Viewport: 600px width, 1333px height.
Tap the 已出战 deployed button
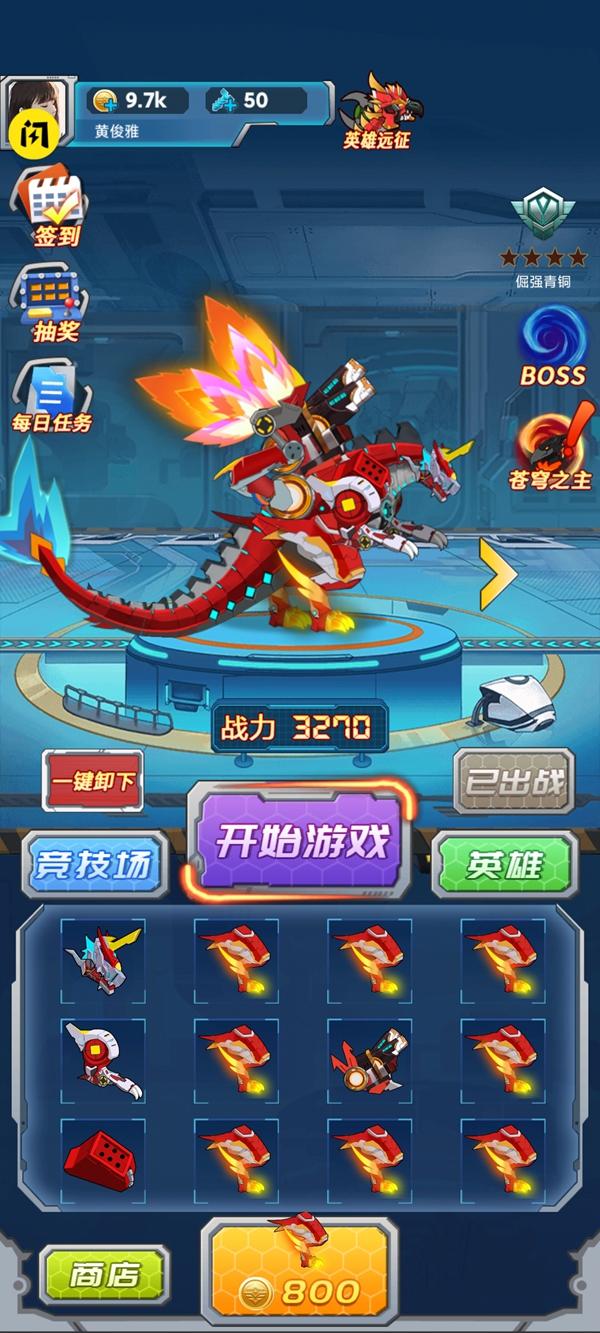click(x=514, y=781)
